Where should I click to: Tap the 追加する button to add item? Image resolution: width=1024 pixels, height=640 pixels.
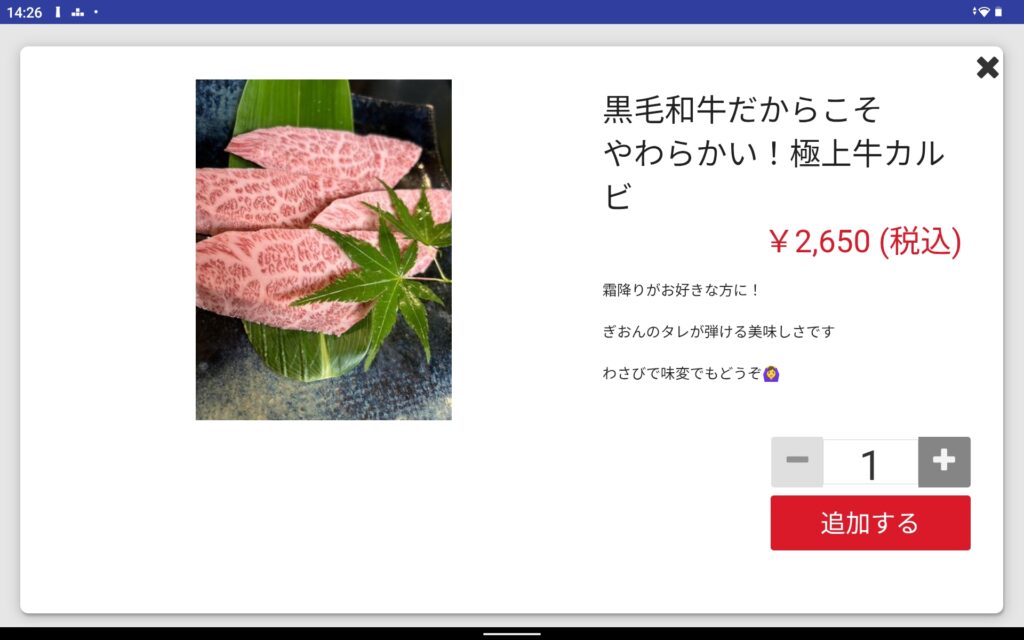(x=870, y=523)
